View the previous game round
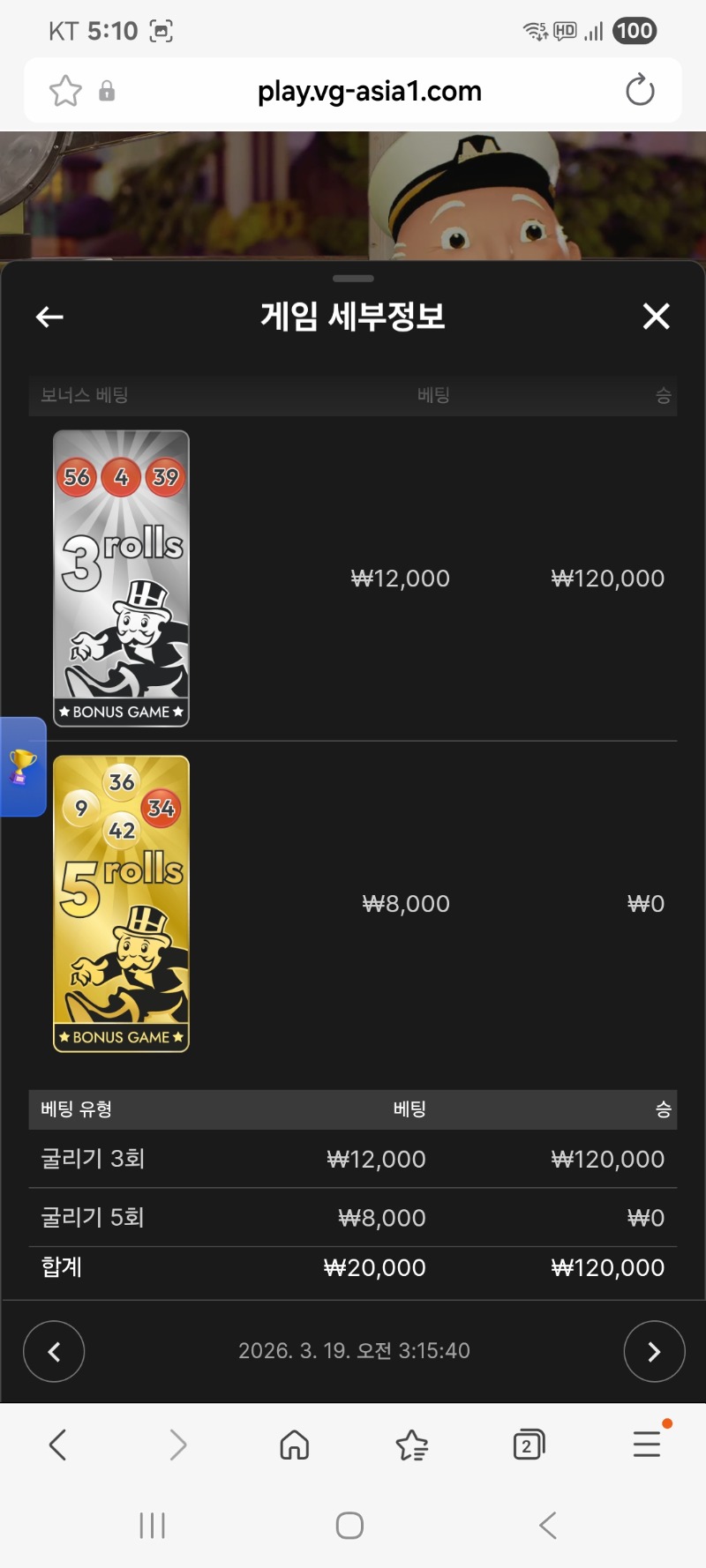 pos(54,1351)
